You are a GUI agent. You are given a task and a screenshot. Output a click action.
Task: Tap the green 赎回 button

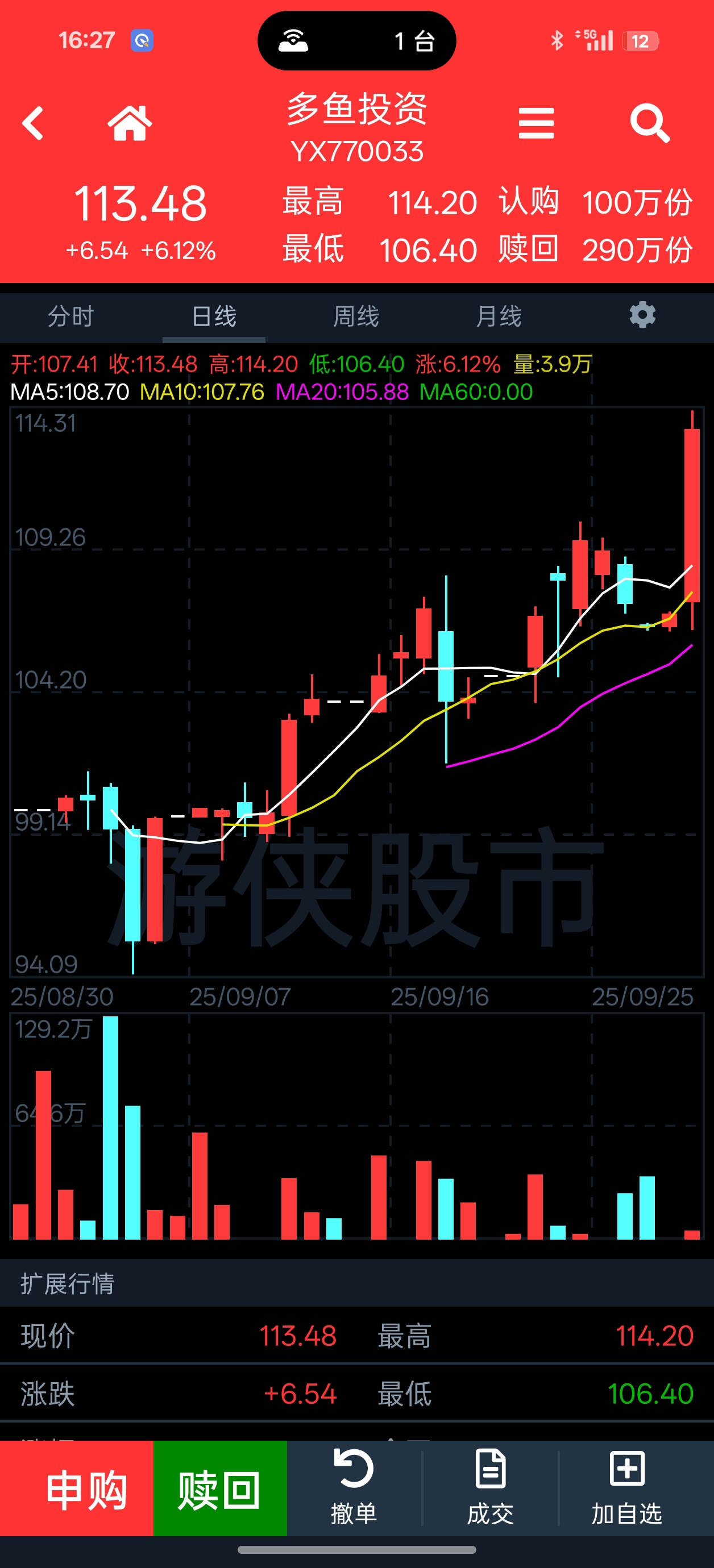click(x=220, y=1490)
